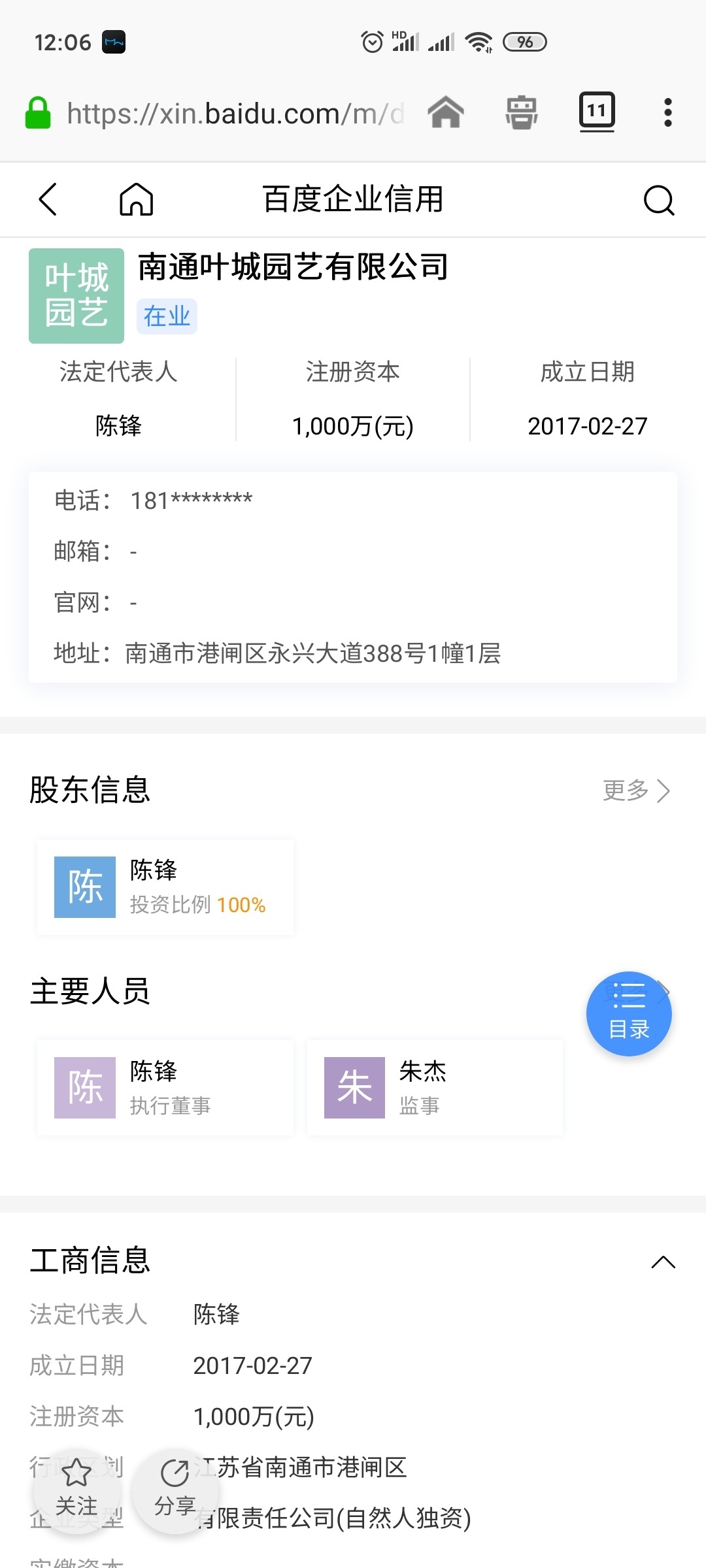This screenshot has height=1568, width=706.
Task: Open 监事 朱杰 card
Action: point(435,1088)
